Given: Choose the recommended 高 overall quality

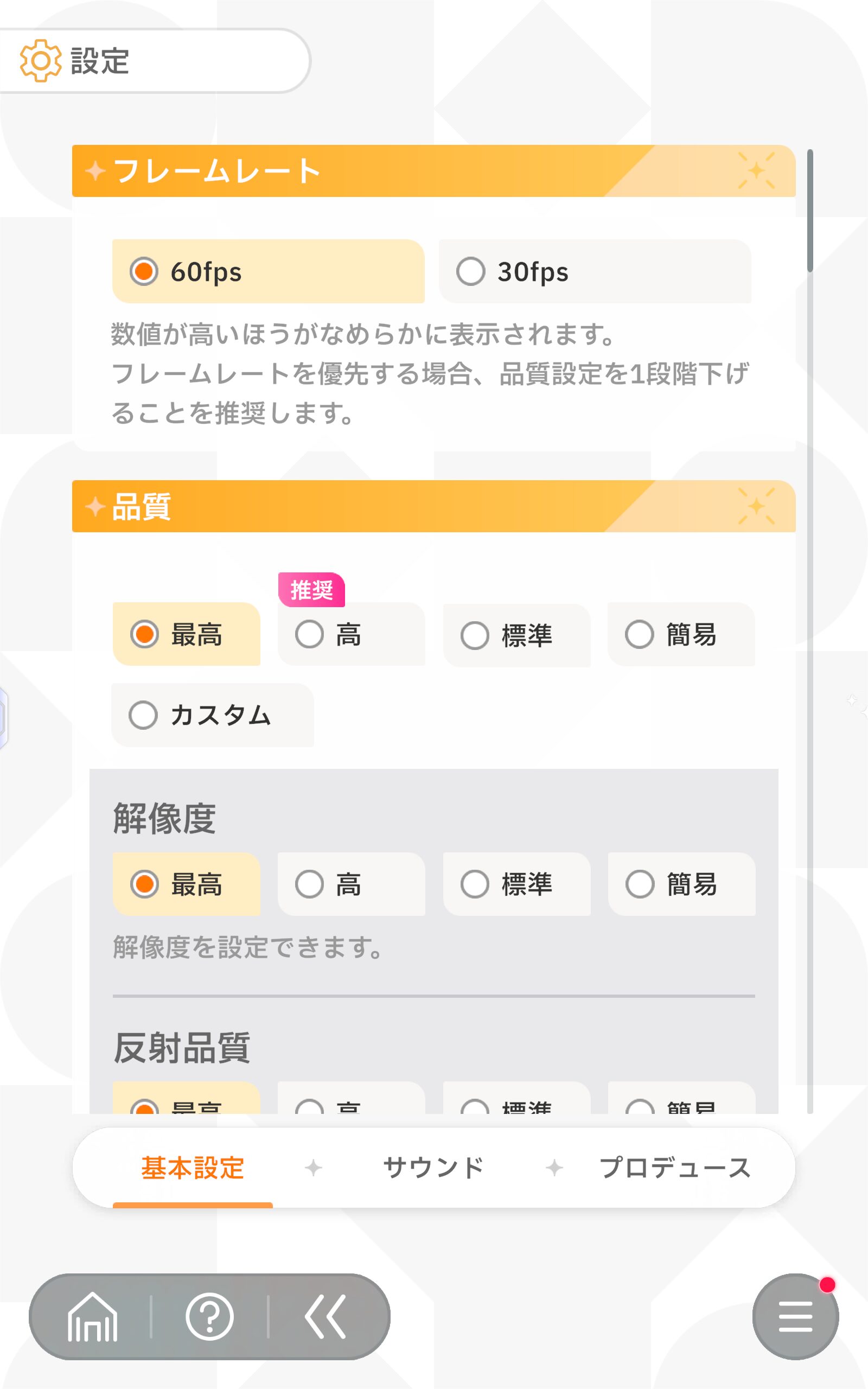Looking at the screenshot, I should 351,634.
